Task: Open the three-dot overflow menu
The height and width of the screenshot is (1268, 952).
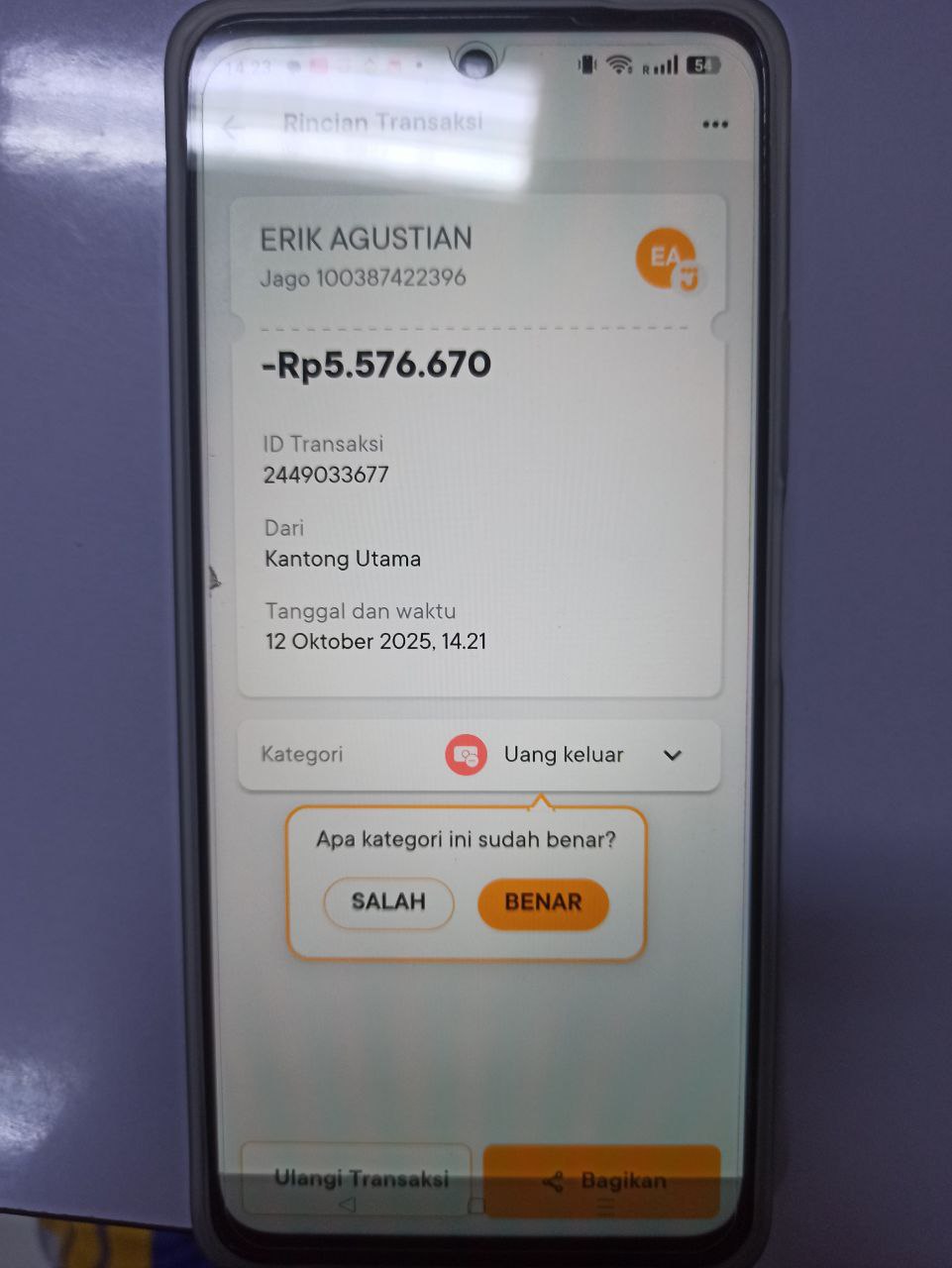Action: (x=715, y=125)
